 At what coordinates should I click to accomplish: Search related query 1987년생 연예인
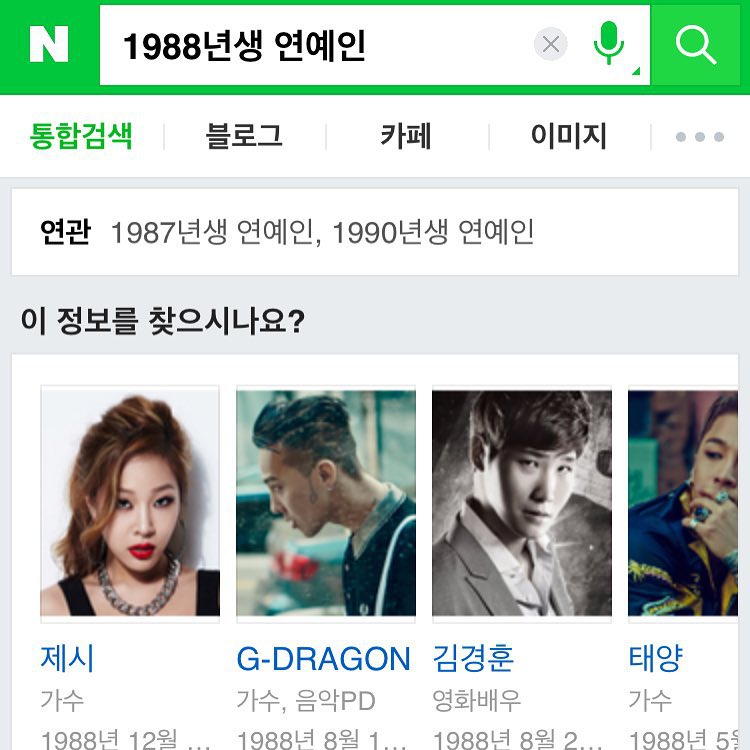tap(214, 233)
